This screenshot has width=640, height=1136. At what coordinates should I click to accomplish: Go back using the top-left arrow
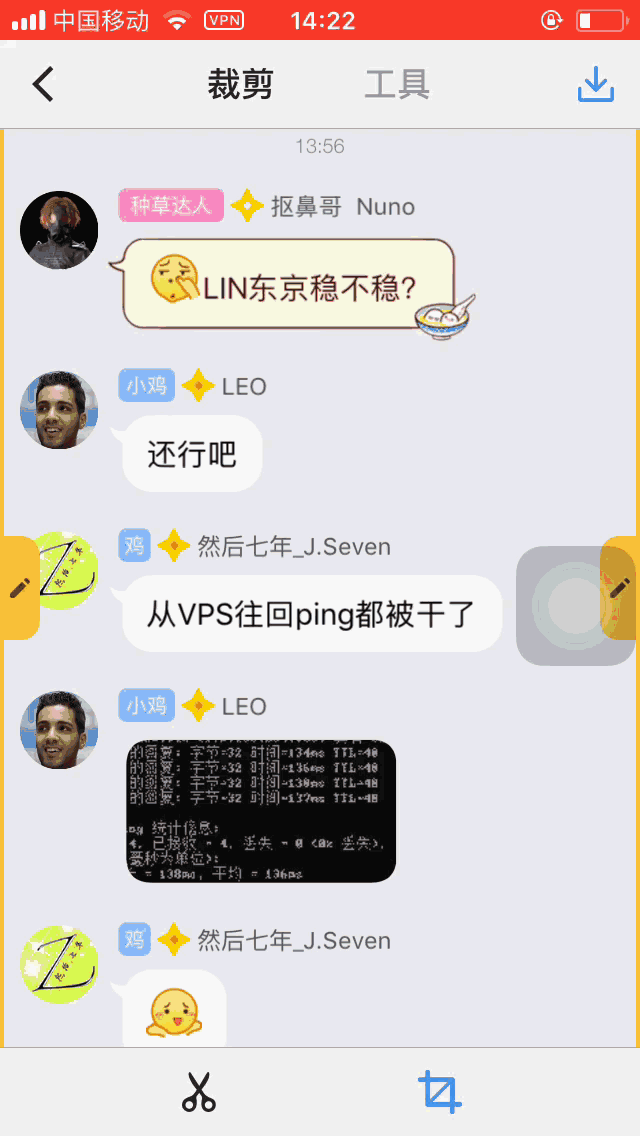pos(43,84)
